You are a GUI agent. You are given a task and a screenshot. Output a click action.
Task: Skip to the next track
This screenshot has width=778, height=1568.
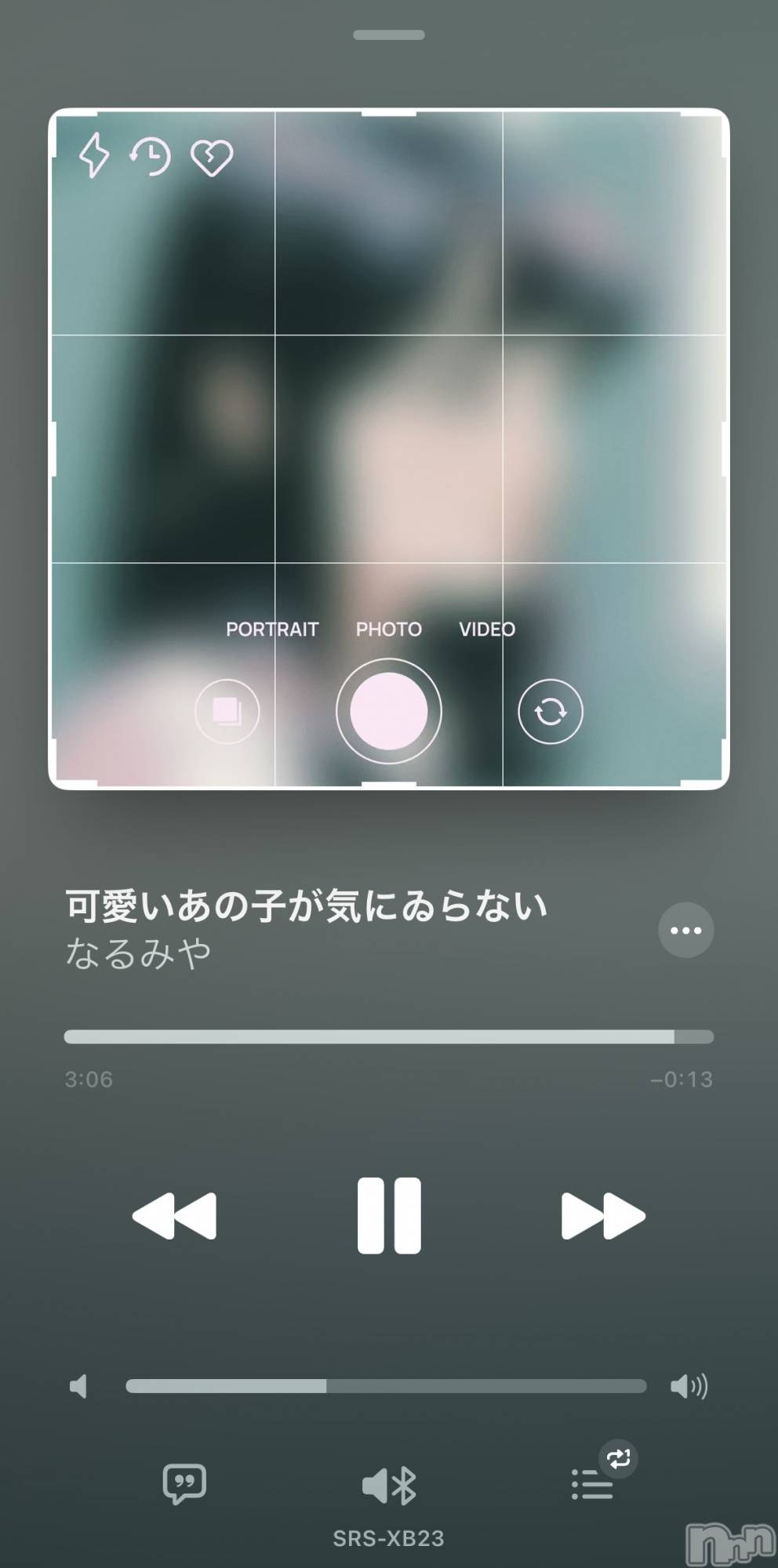602,1216
